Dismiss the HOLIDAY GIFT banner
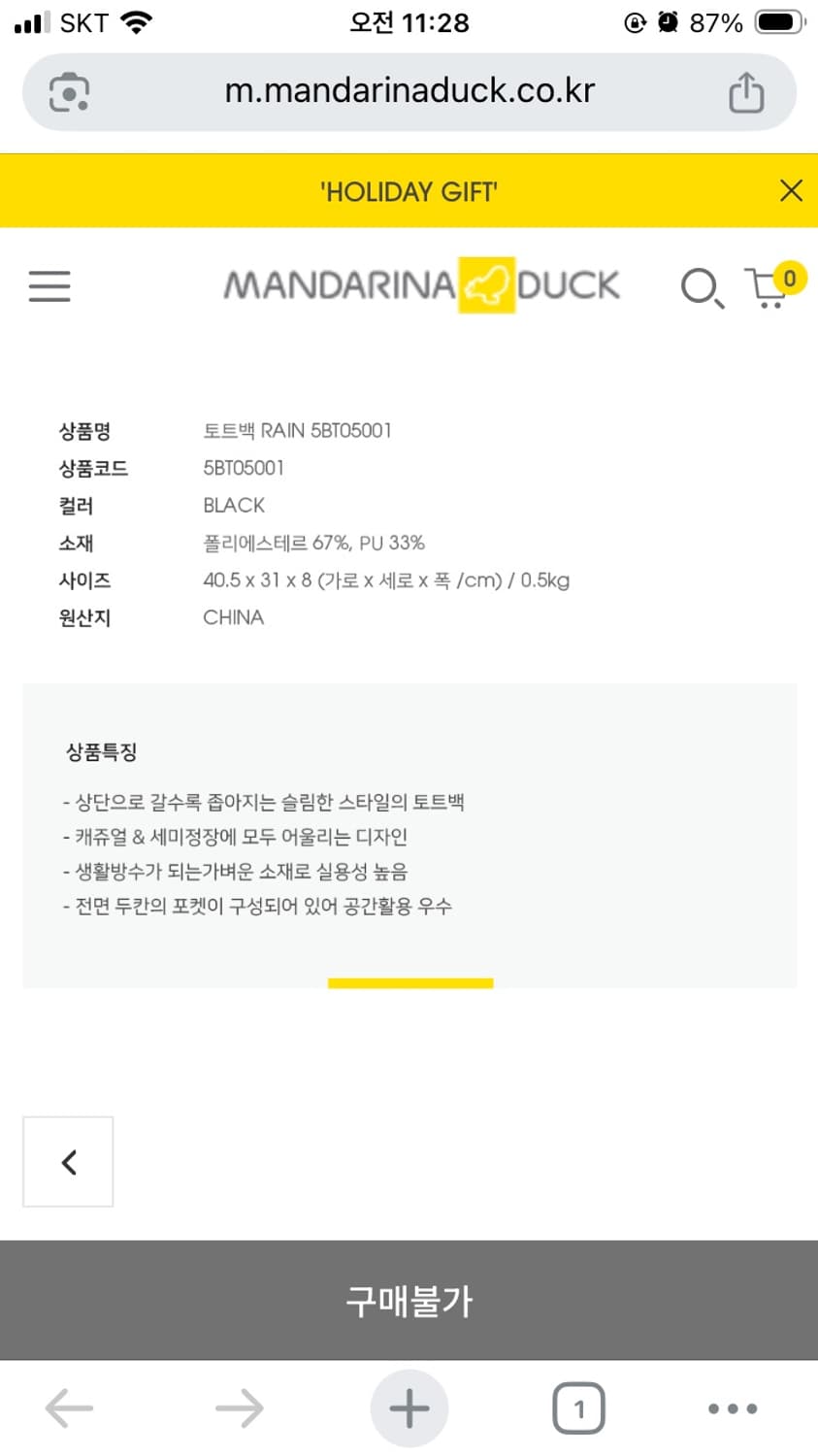Viewport: 818px width, 1456px height. pyautogui.click(x=791, y=190)
